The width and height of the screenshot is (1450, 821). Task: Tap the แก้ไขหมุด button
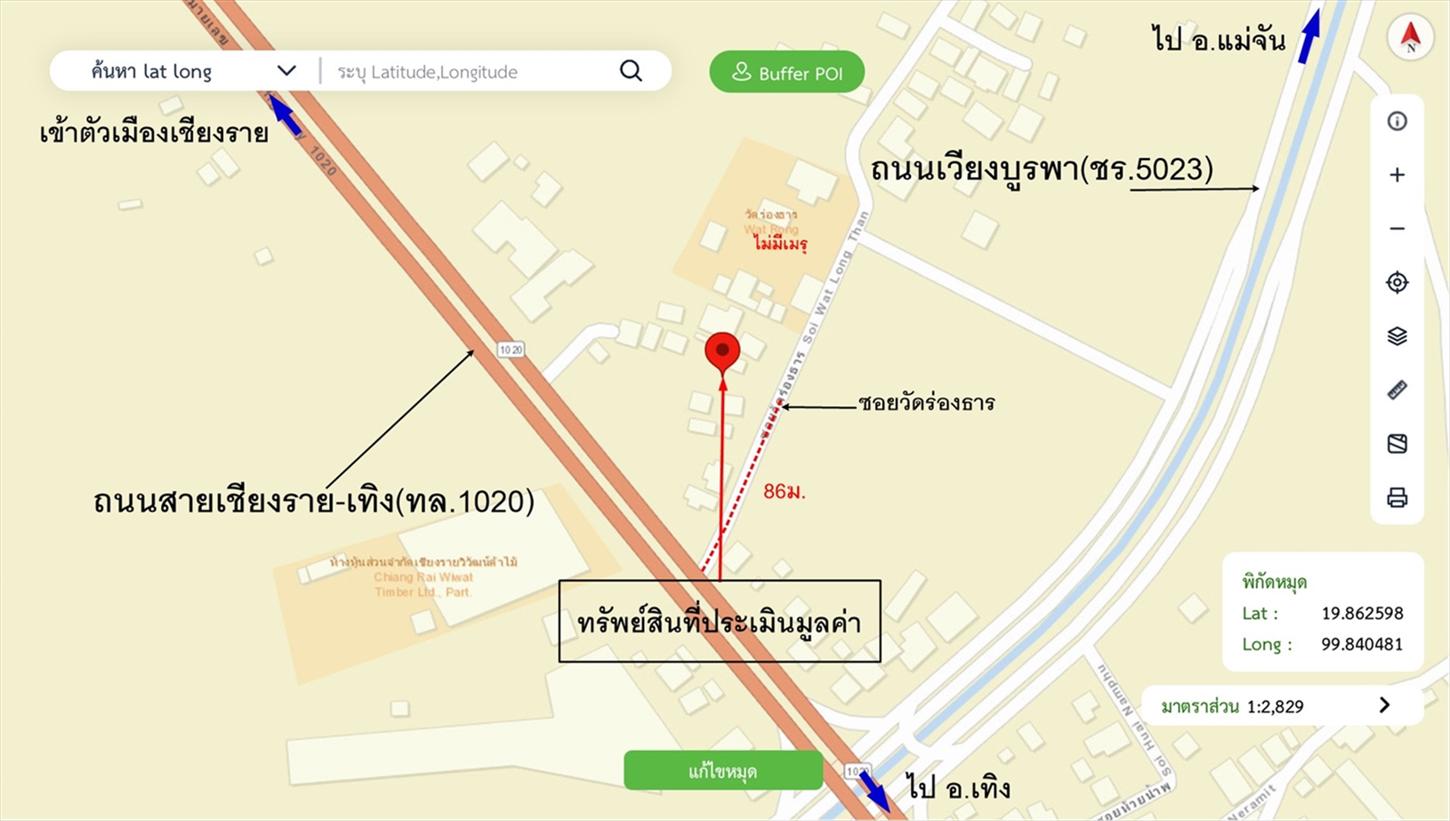pyautogui.click(x=723, y=772)
